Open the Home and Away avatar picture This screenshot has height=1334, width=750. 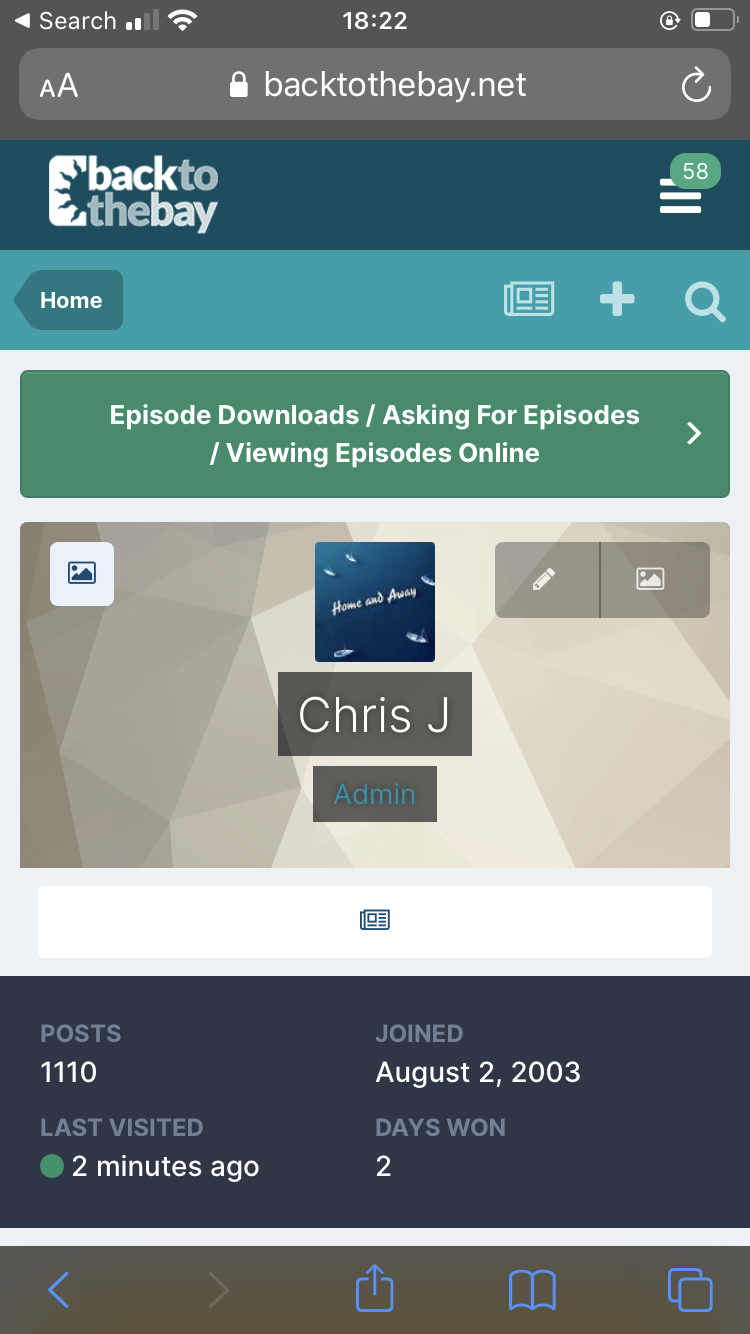coord(375,602)
